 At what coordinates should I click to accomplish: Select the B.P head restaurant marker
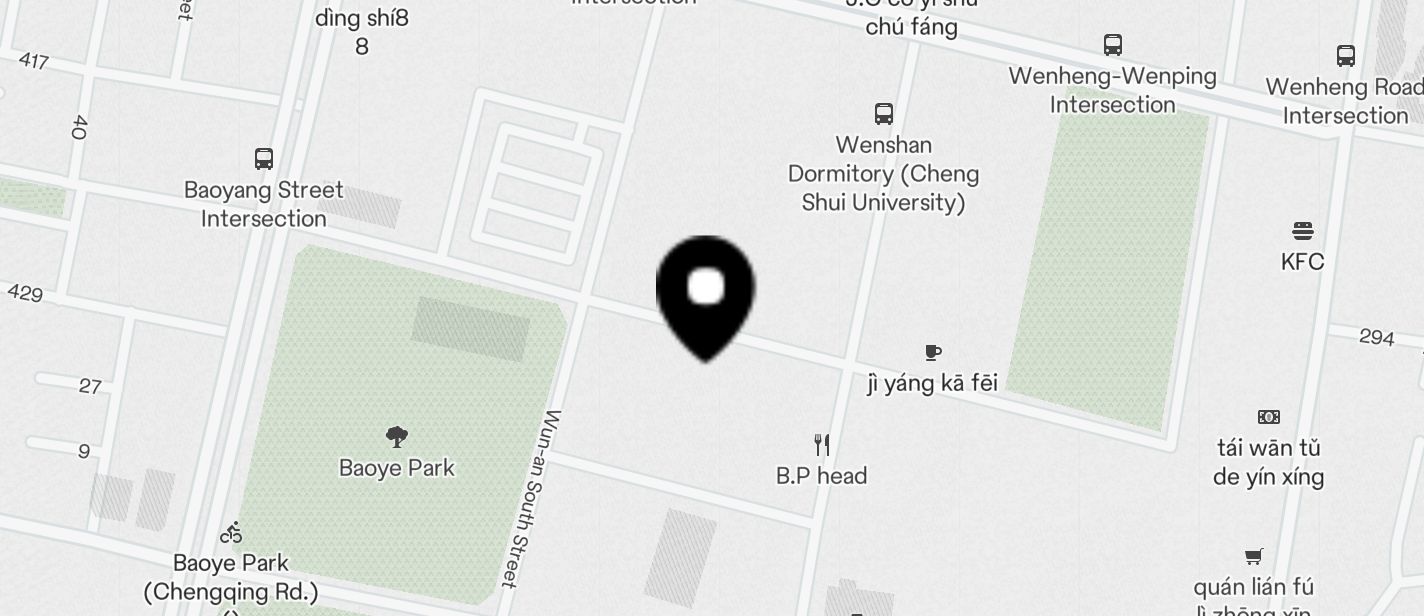point(822,444)
